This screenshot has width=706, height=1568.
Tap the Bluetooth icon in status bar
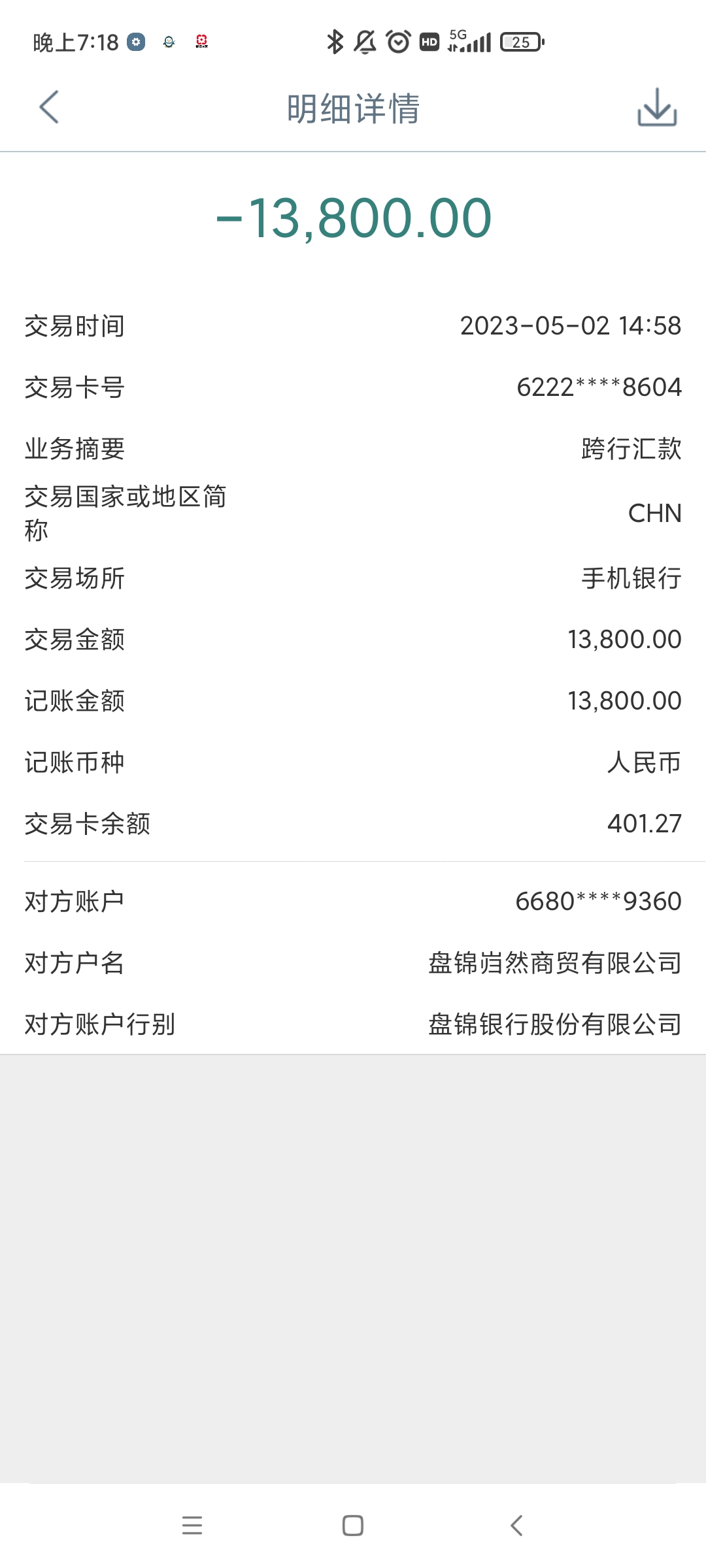(x=335, y=41)
